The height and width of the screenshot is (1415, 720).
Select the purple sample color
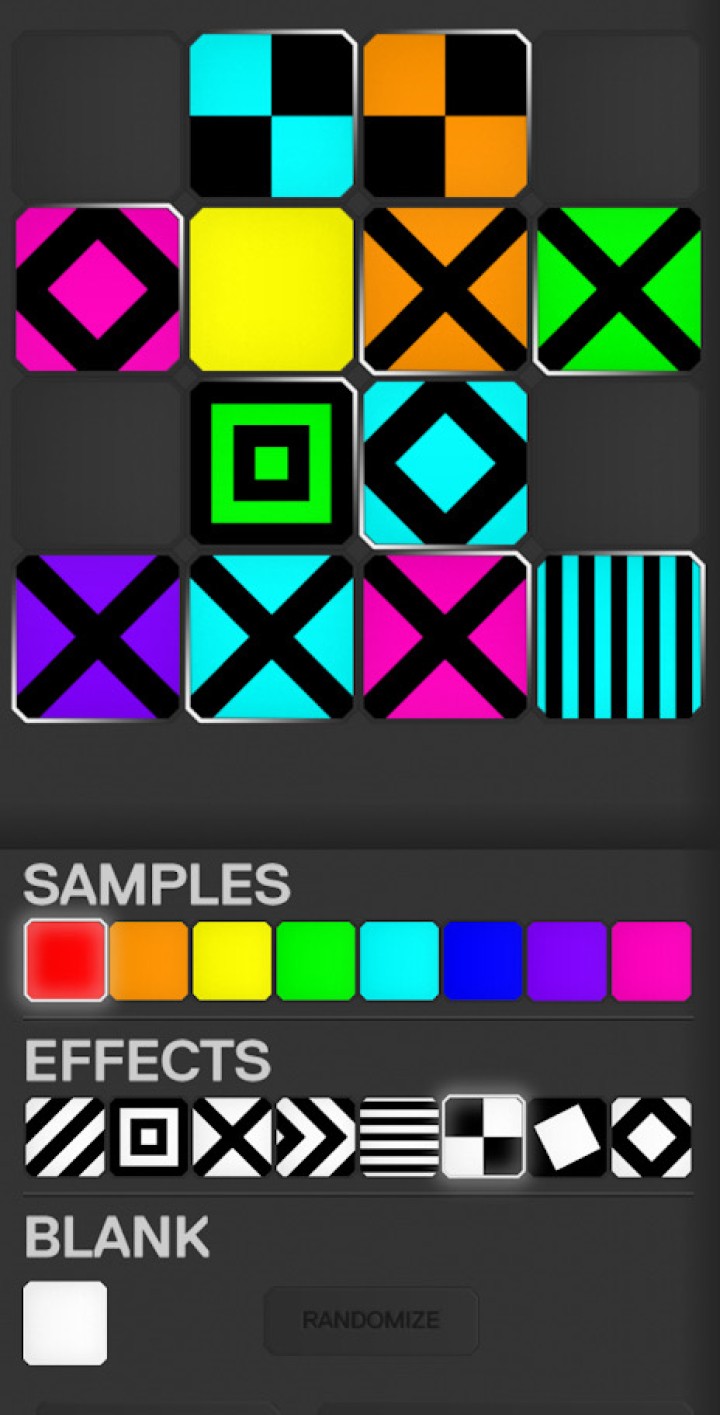click(x=567, y=961)
